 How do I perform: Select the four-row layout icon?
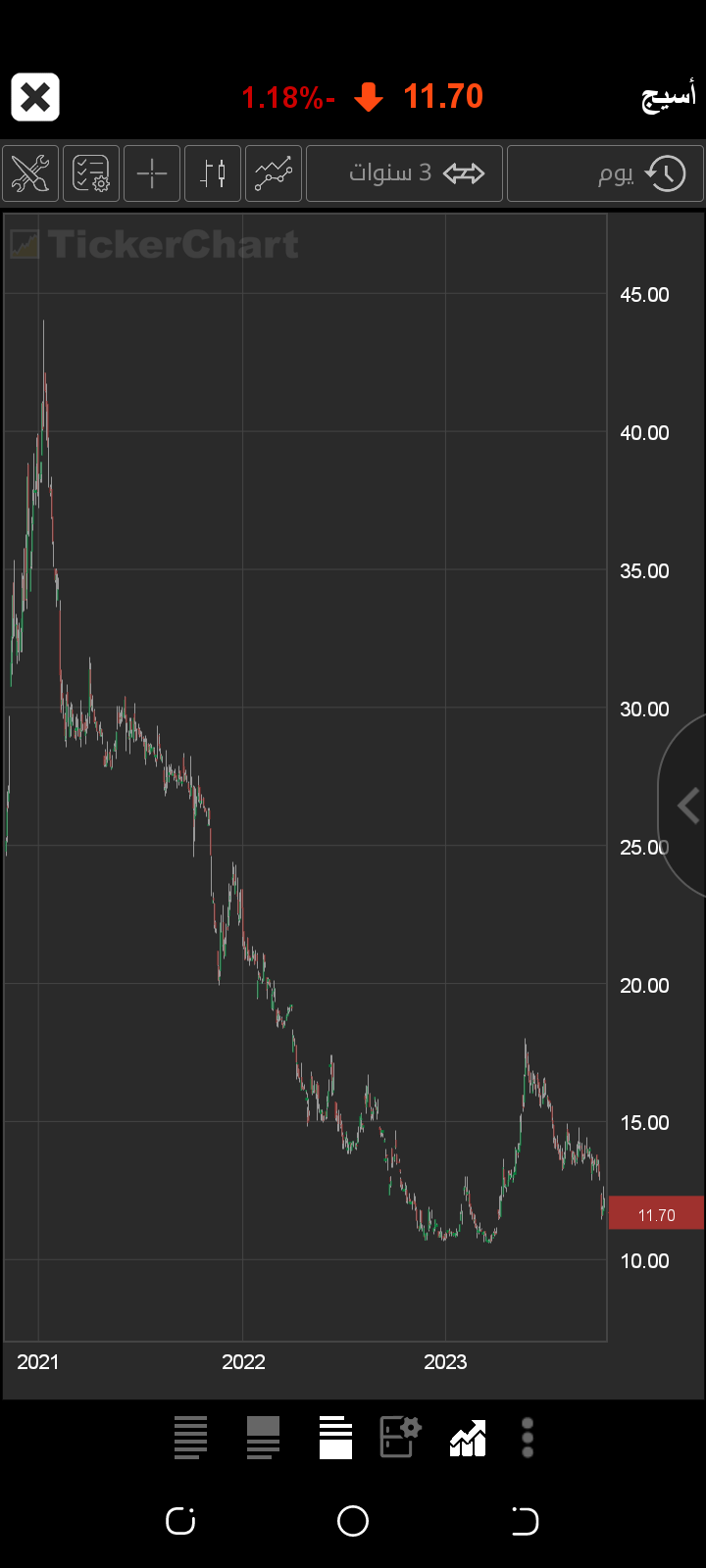190,1438
